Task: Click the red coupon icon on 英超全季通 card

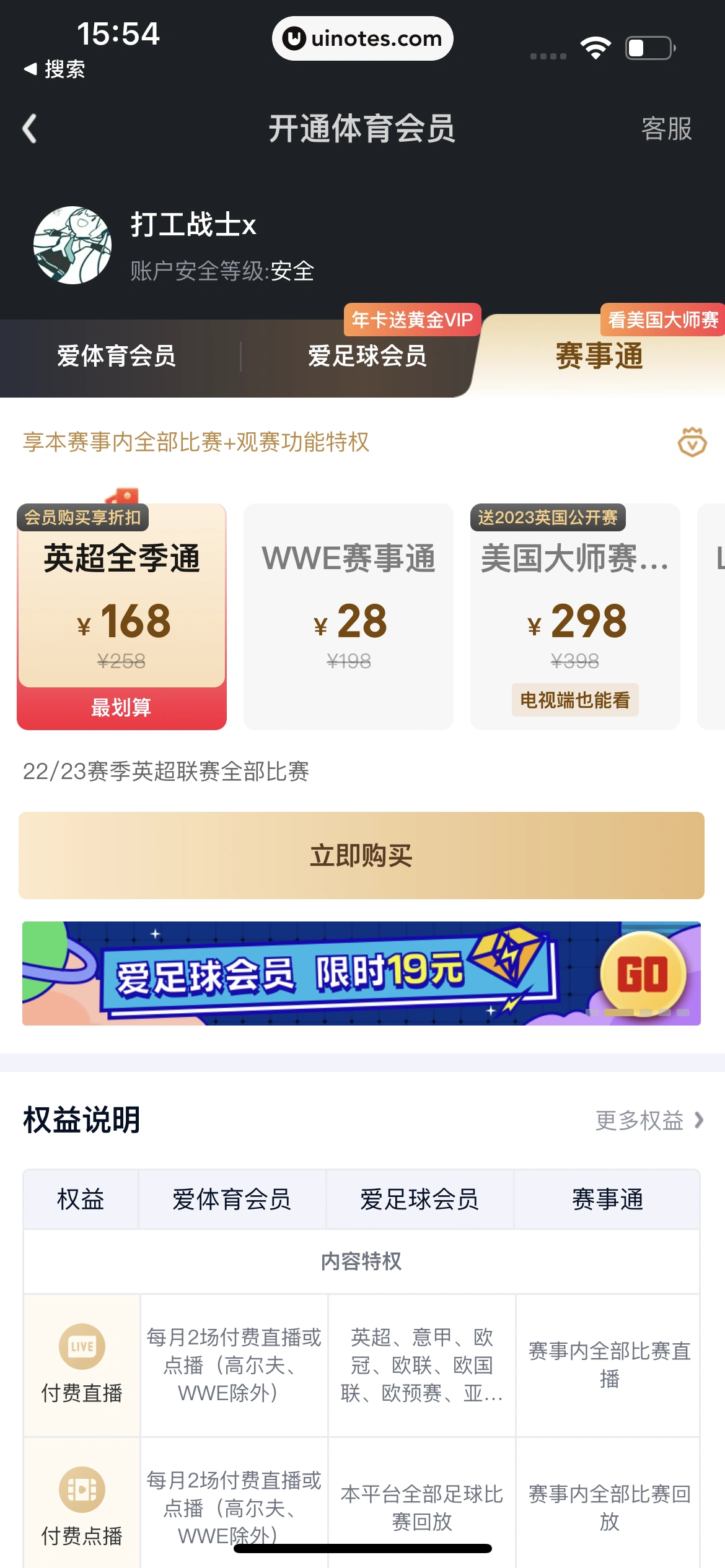Action: [x=125, y=495]
